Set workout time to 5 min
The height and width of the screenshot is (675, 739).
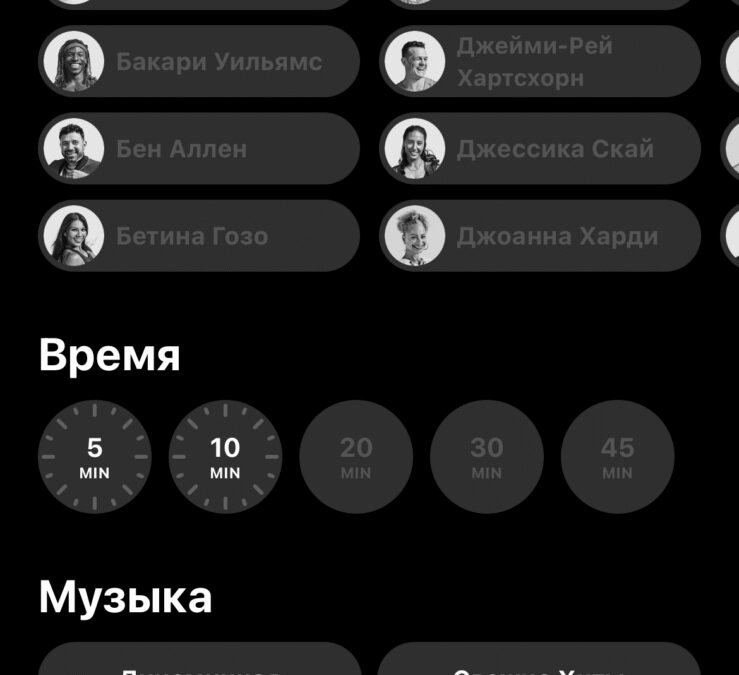pos(95,457)
